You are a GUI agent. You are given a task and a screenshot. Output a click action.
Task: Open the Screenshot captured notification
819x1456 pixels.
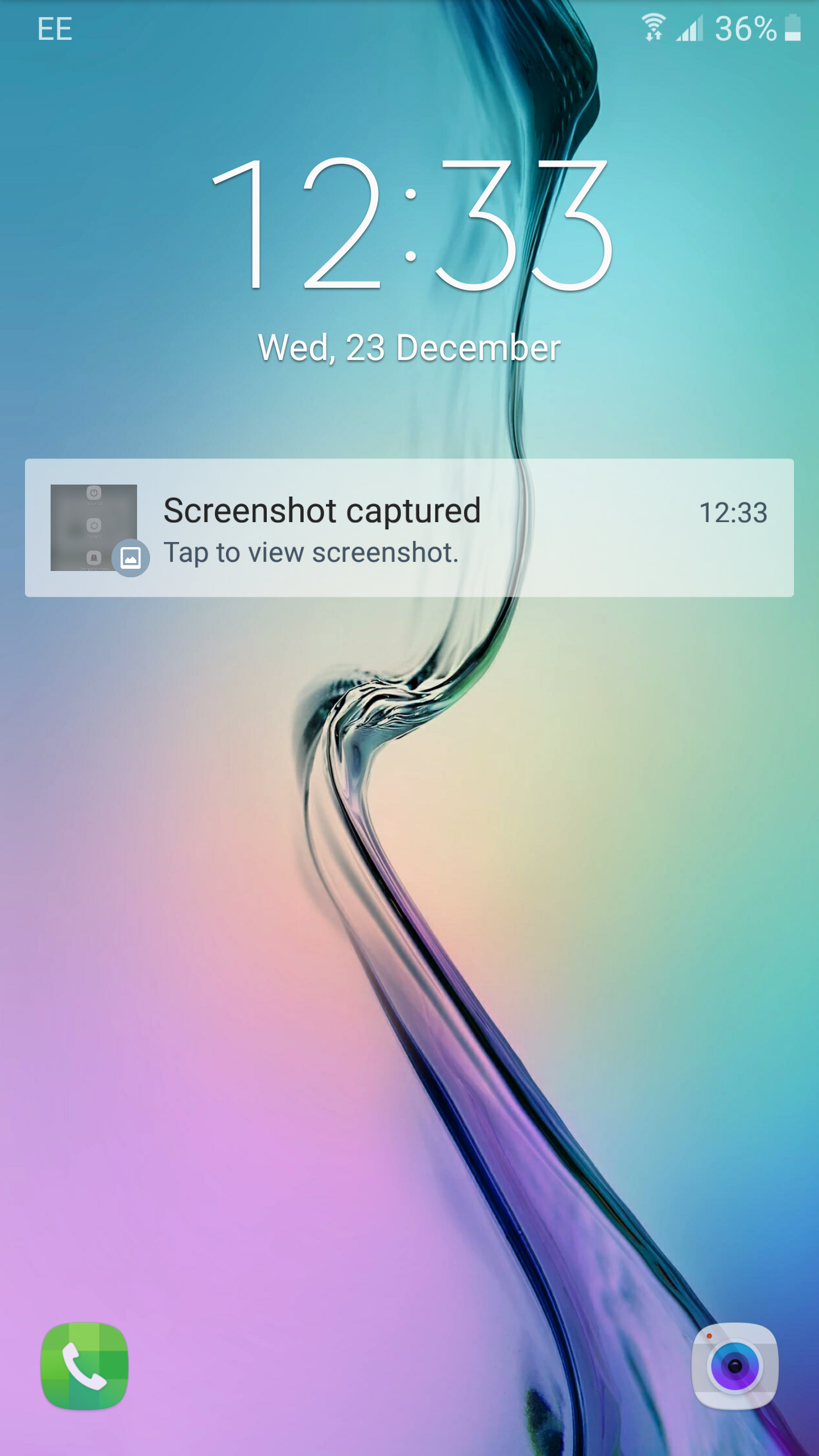point(409,528)
